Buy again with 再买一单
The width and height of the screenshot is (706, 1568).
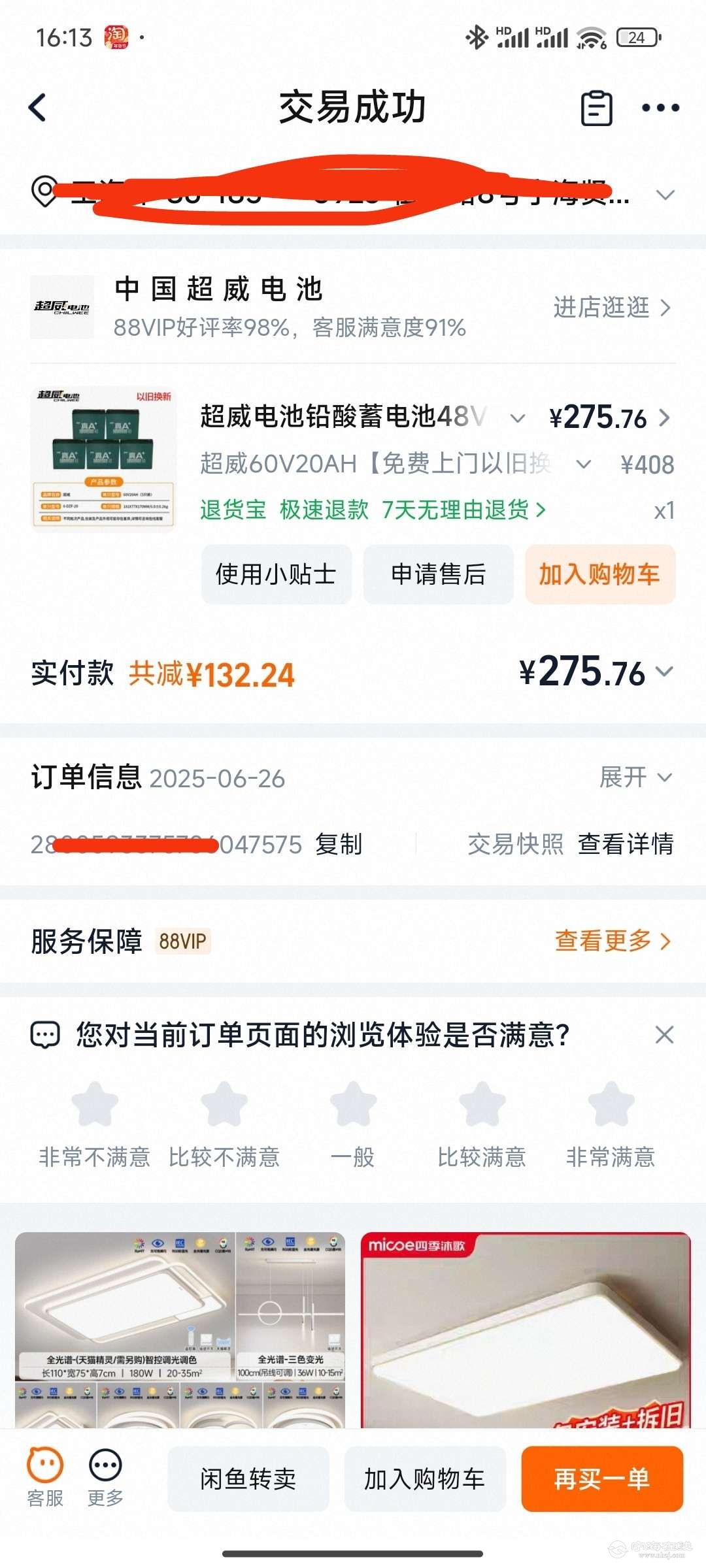coord(601,1478)
